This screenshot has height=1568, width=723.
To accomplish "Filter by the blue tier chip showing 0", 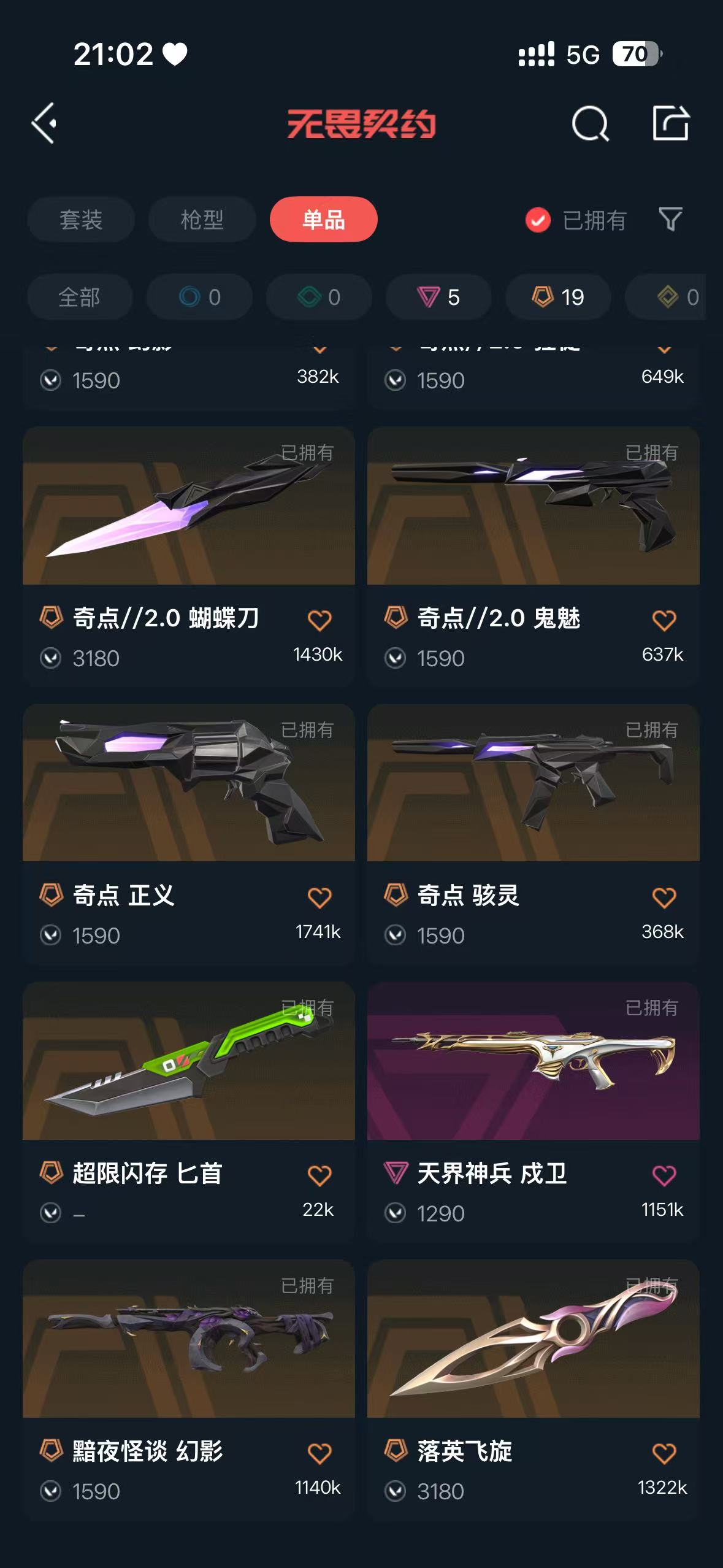I will 199,297.
